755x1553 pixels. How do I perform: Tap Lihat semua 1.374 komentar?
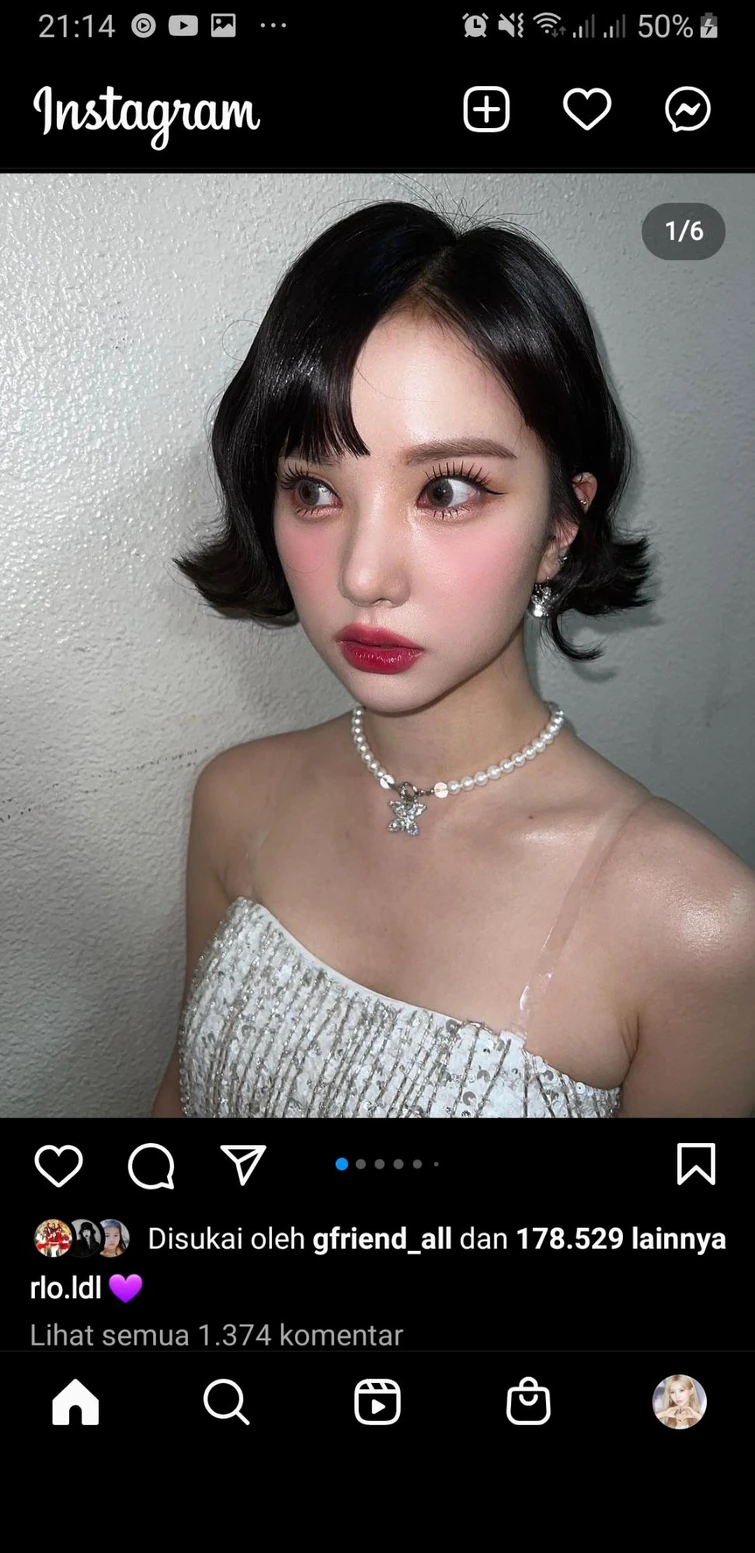[x=216, y=1335]
